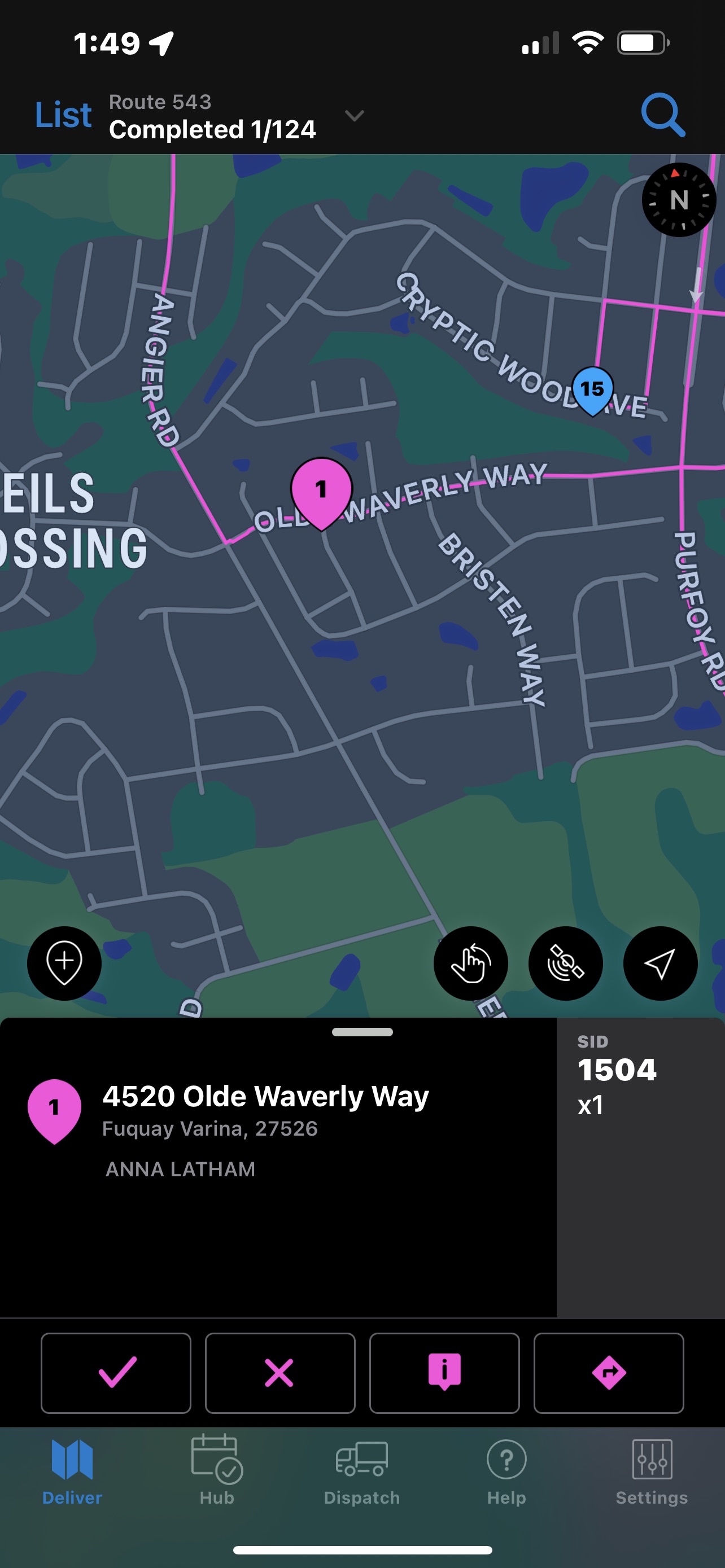Start turn-by-turn directions to this stop
This screenshot has width=725, height=1568.
pyautogui.click(x=609, y=1373)
